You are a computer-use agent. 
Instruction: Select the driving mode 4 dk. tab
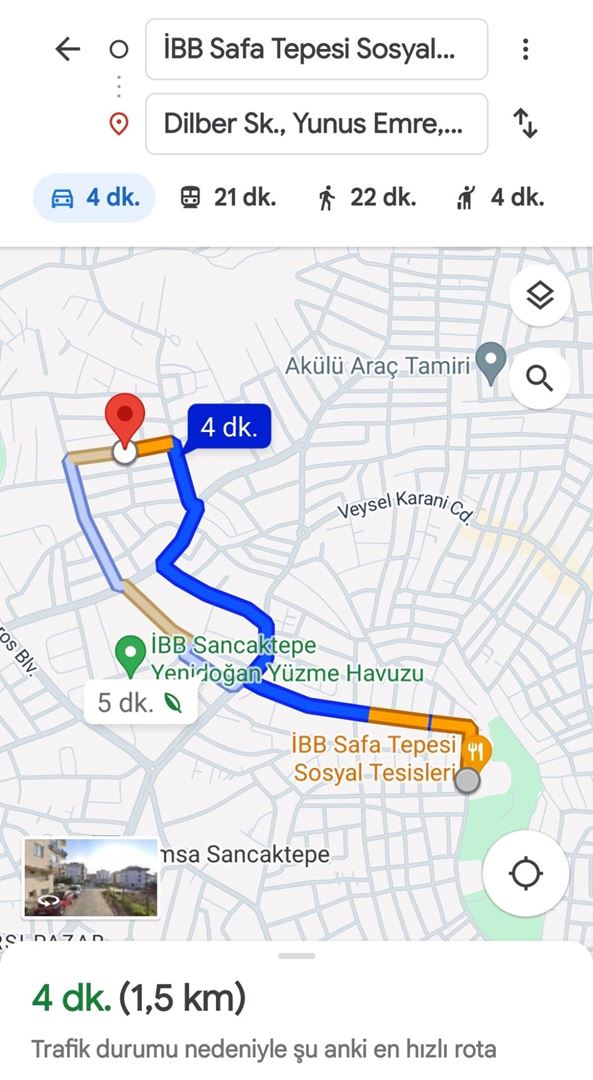pos(94,198)
